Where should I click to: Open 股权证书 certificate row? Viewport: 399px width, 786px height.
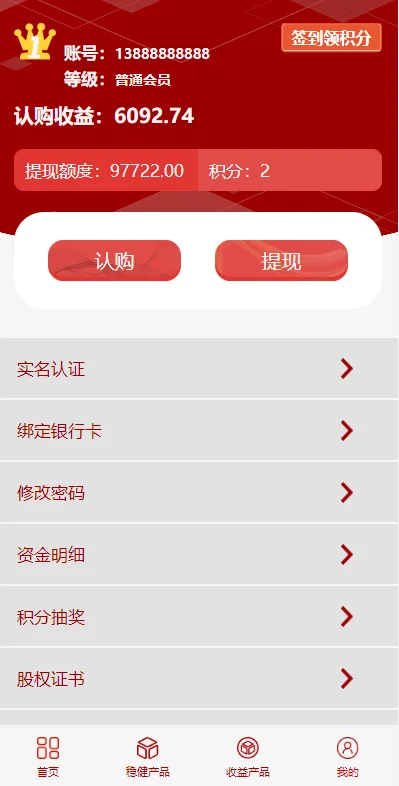[x=199, y=679]
